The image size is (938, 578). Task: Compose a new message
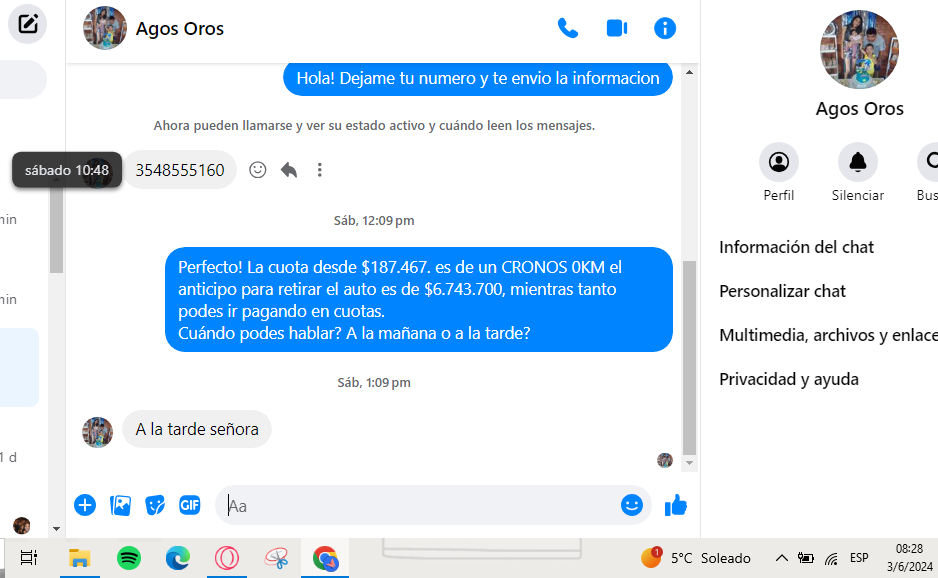pyautogui.click(x=28, y=24)
